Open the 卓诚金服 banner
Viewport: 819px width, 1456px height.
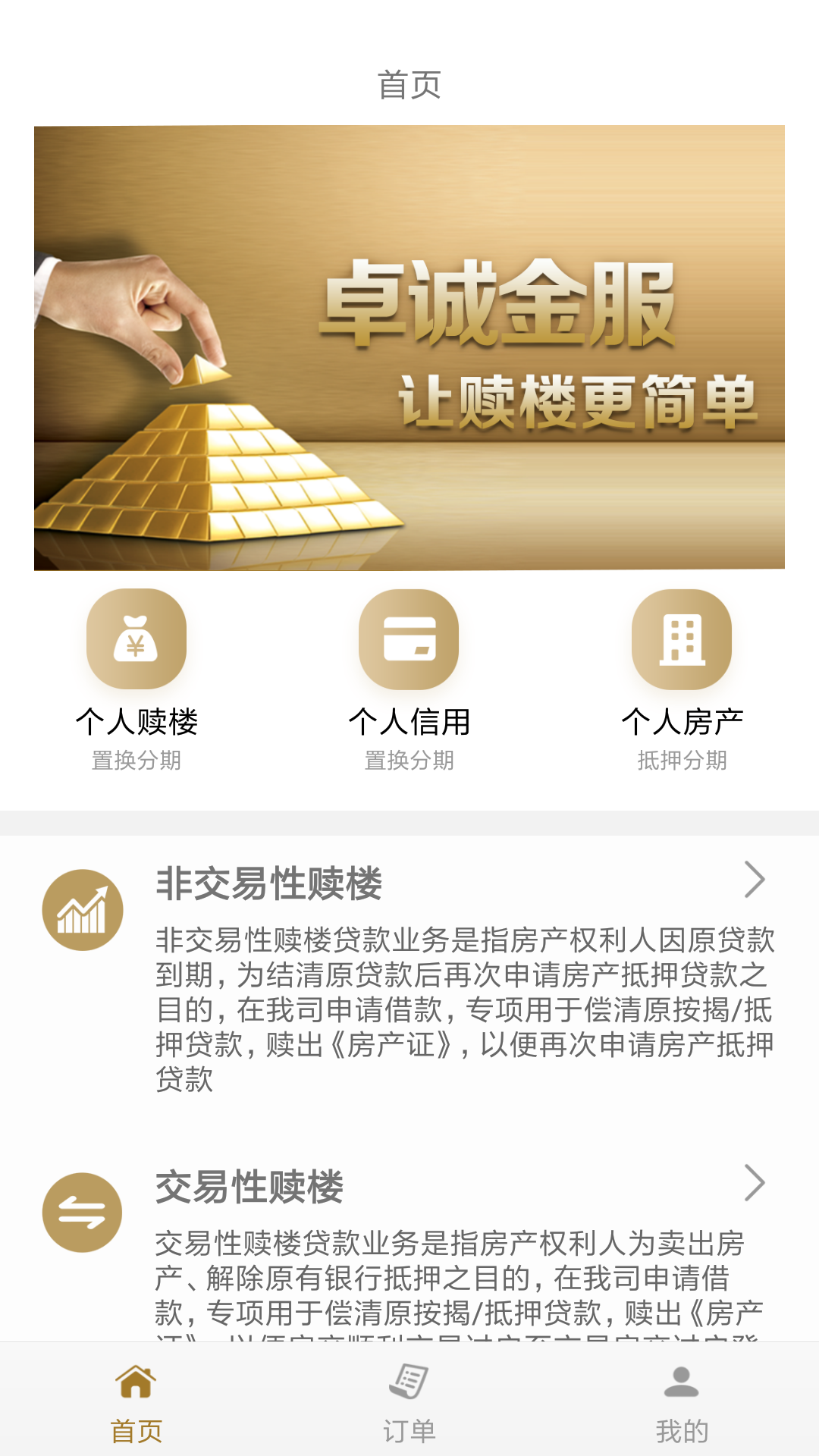tap(409, 347)
